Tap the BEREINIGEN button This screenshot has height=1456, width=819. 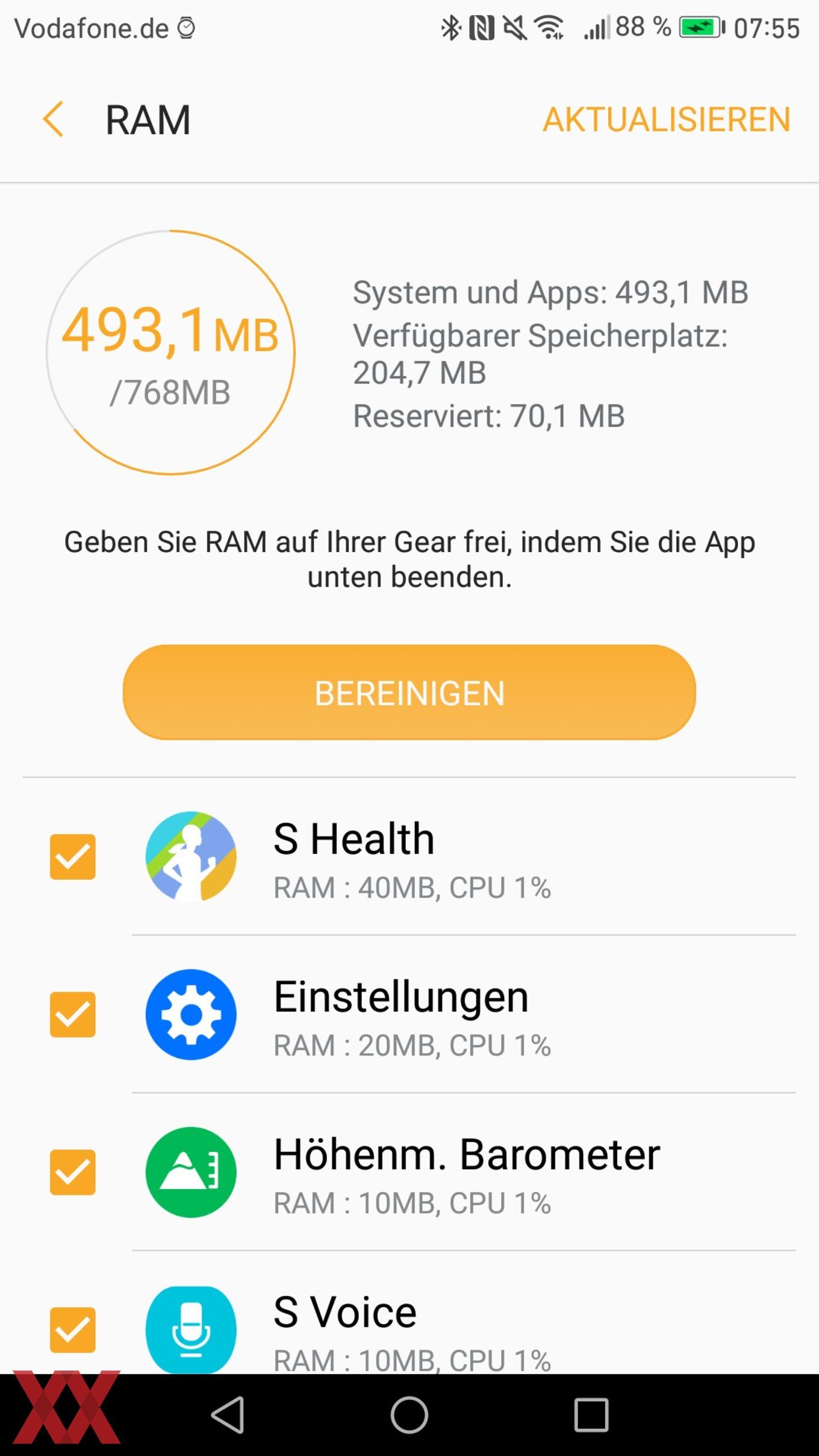pos(409,692)
